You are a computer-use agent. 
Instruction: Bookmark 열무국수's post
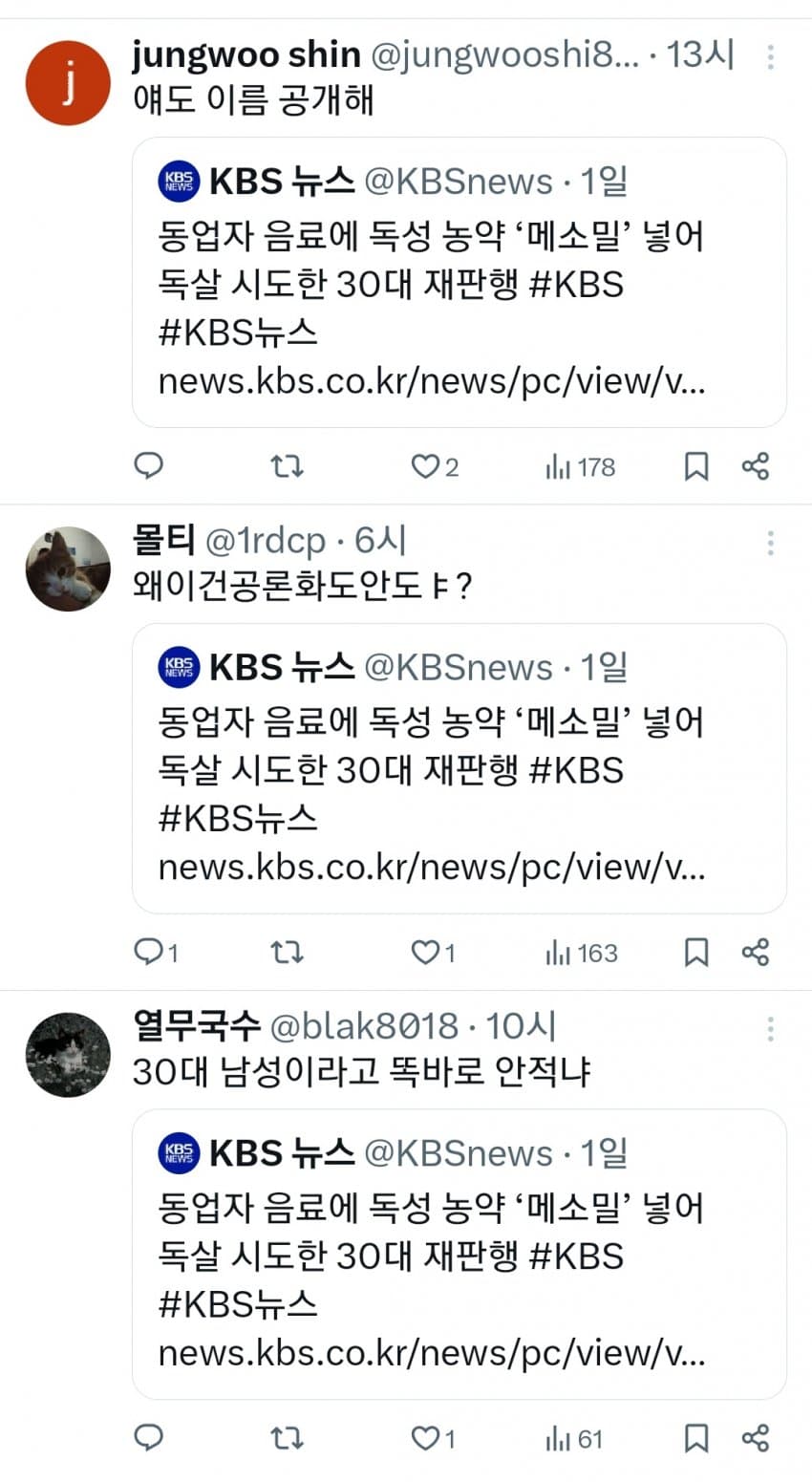(x=696, y=1437)
